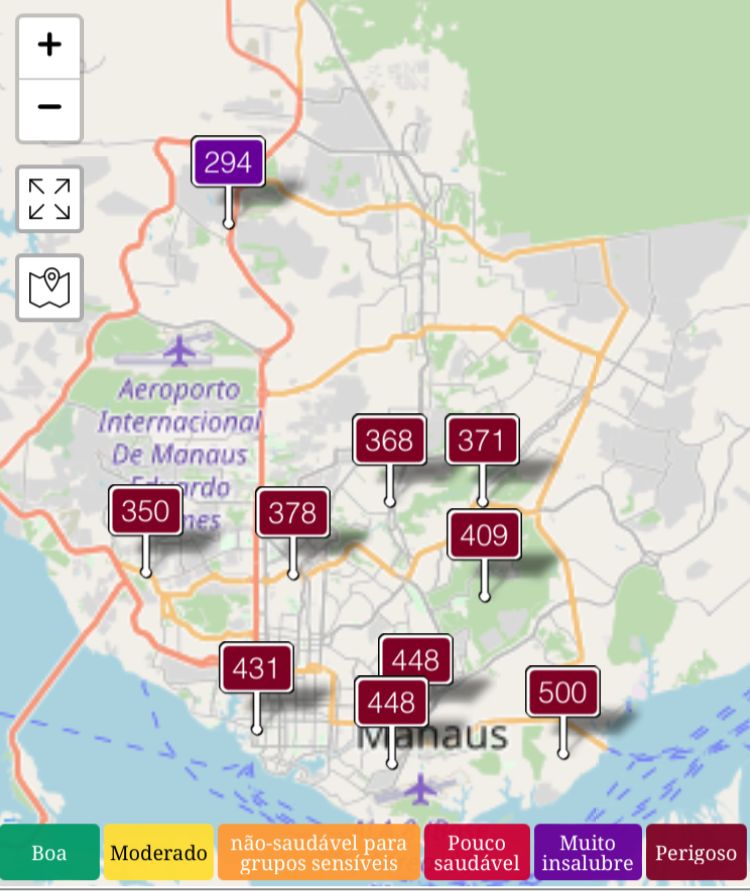This screenshot has height=891, width=750.
Task: Expand the map to fullscreen
Action: (x=49, y=199)
